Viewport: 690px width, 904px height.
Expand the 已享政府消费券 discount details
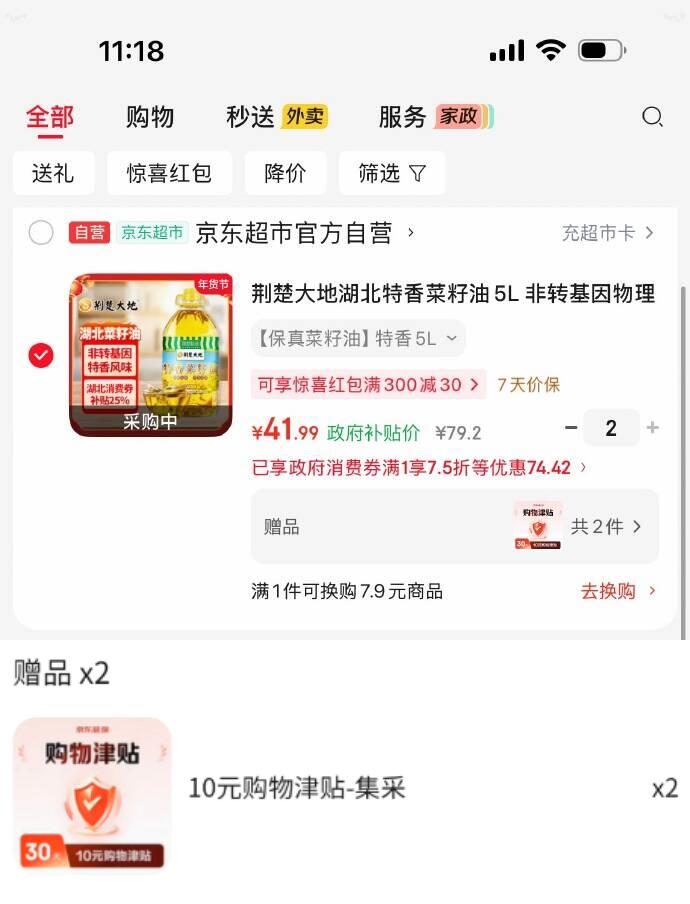(419, 467)
